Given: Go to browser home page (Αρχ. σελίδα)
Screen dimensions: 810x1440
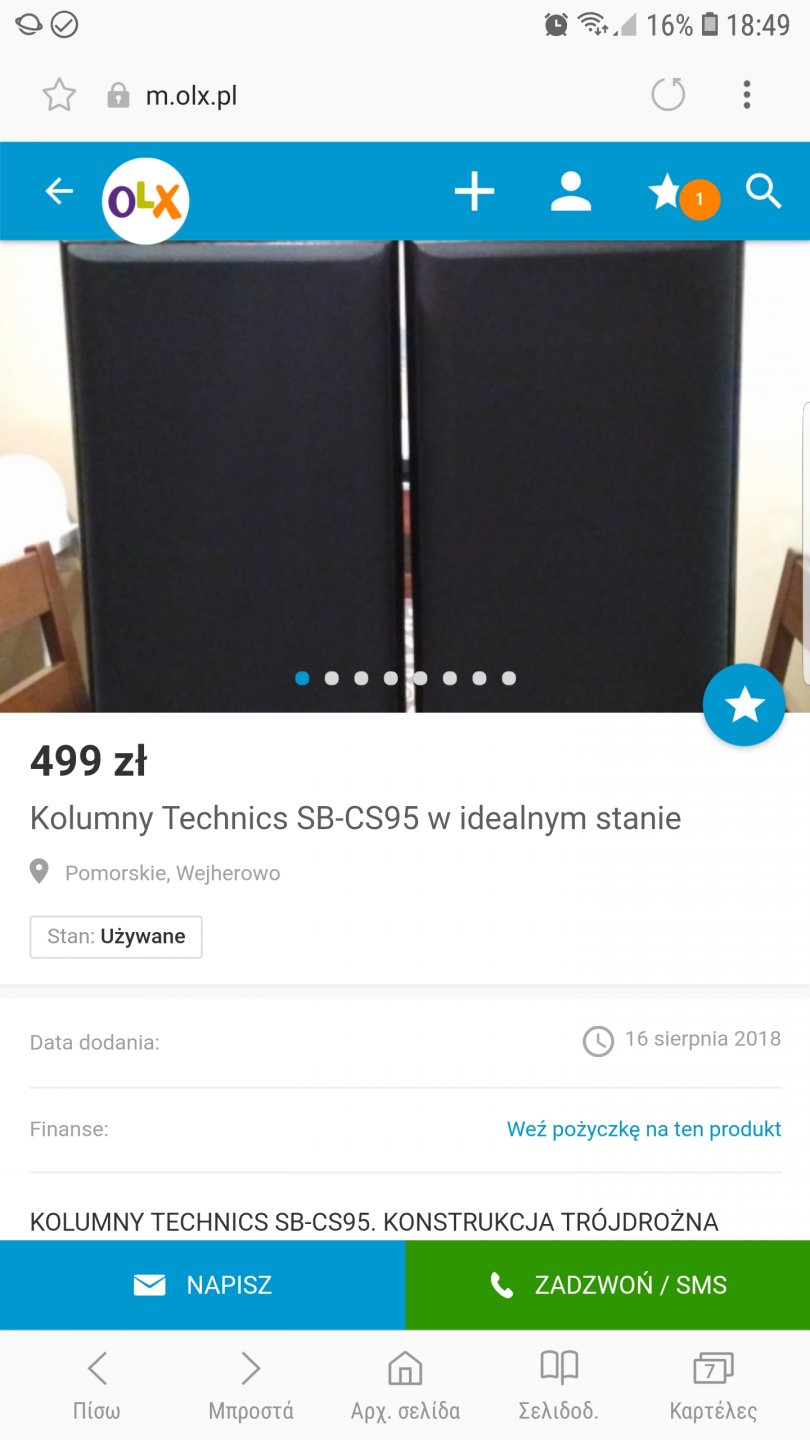Looking at the screenshot, I should tap(405, 1385).
